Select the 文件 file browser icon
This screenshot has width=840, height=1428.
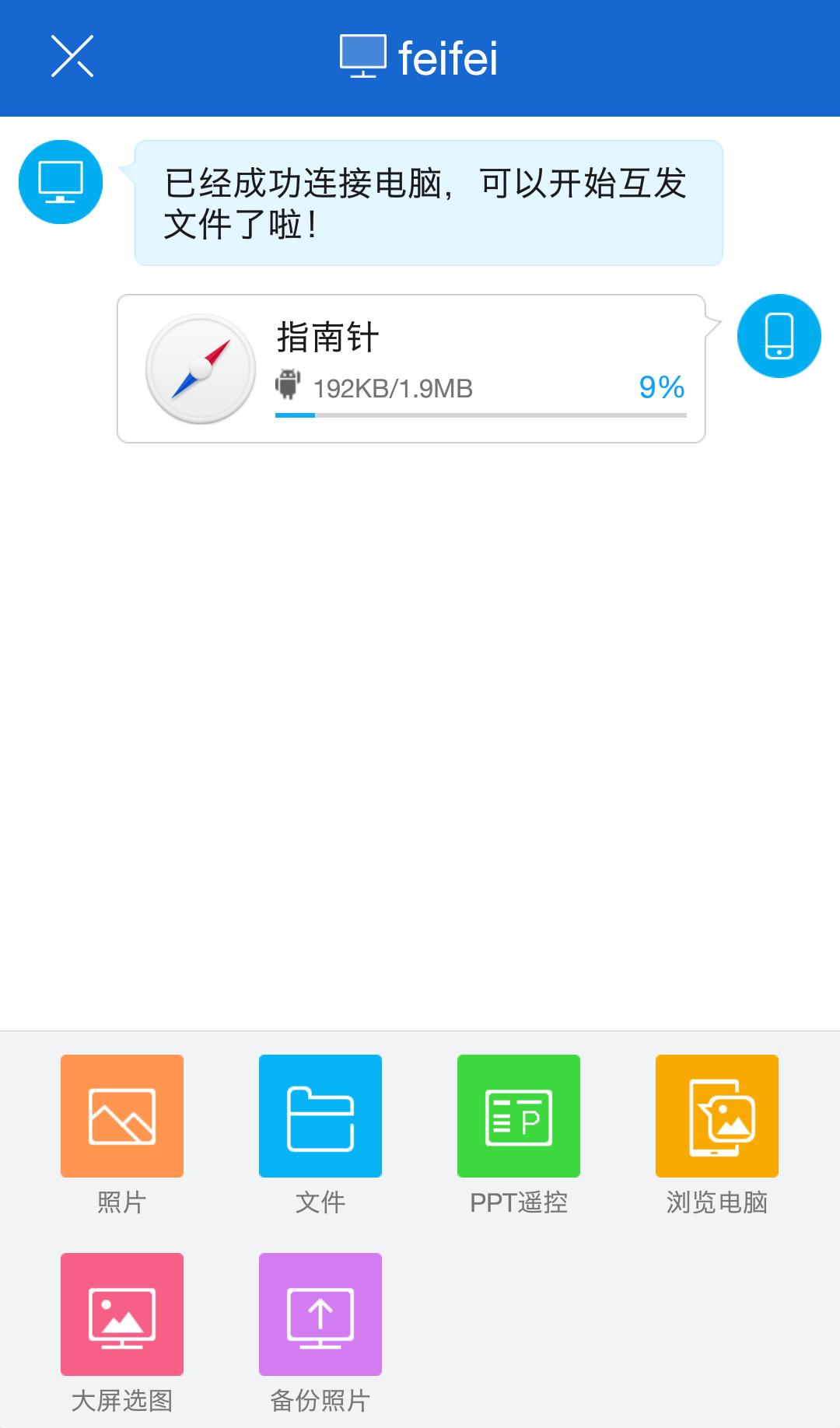tap(320, 1117)
